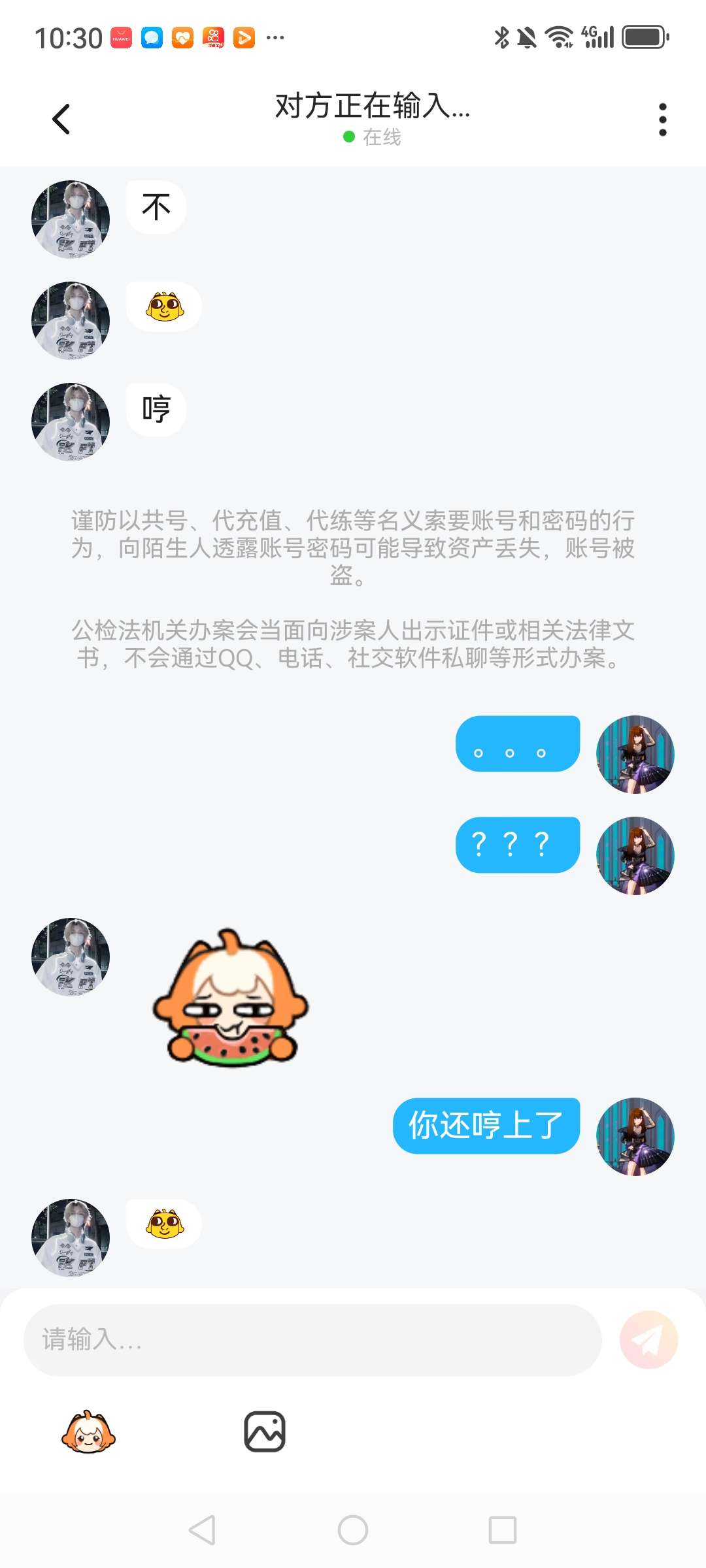Tap the 请输入 message input field
This screenshot has width=706, height=1568.
312,1340
